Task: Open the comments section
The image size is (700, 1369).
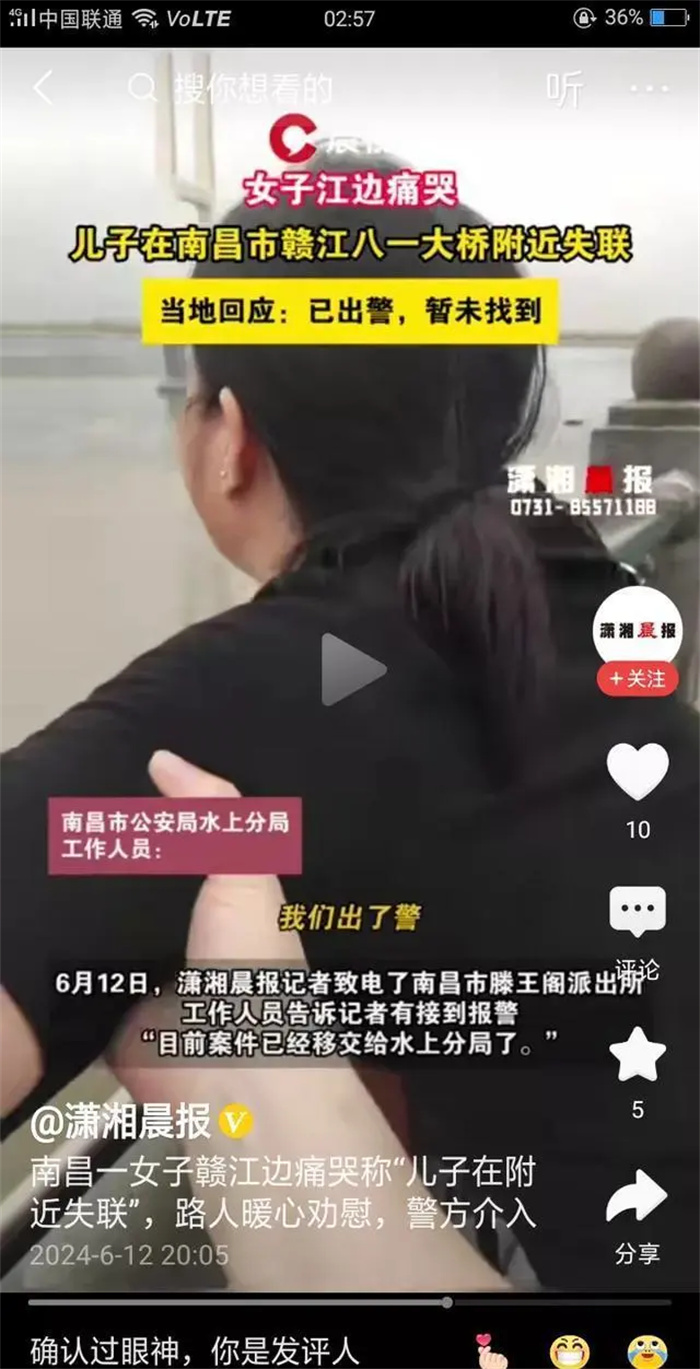Action: [638, 913]
